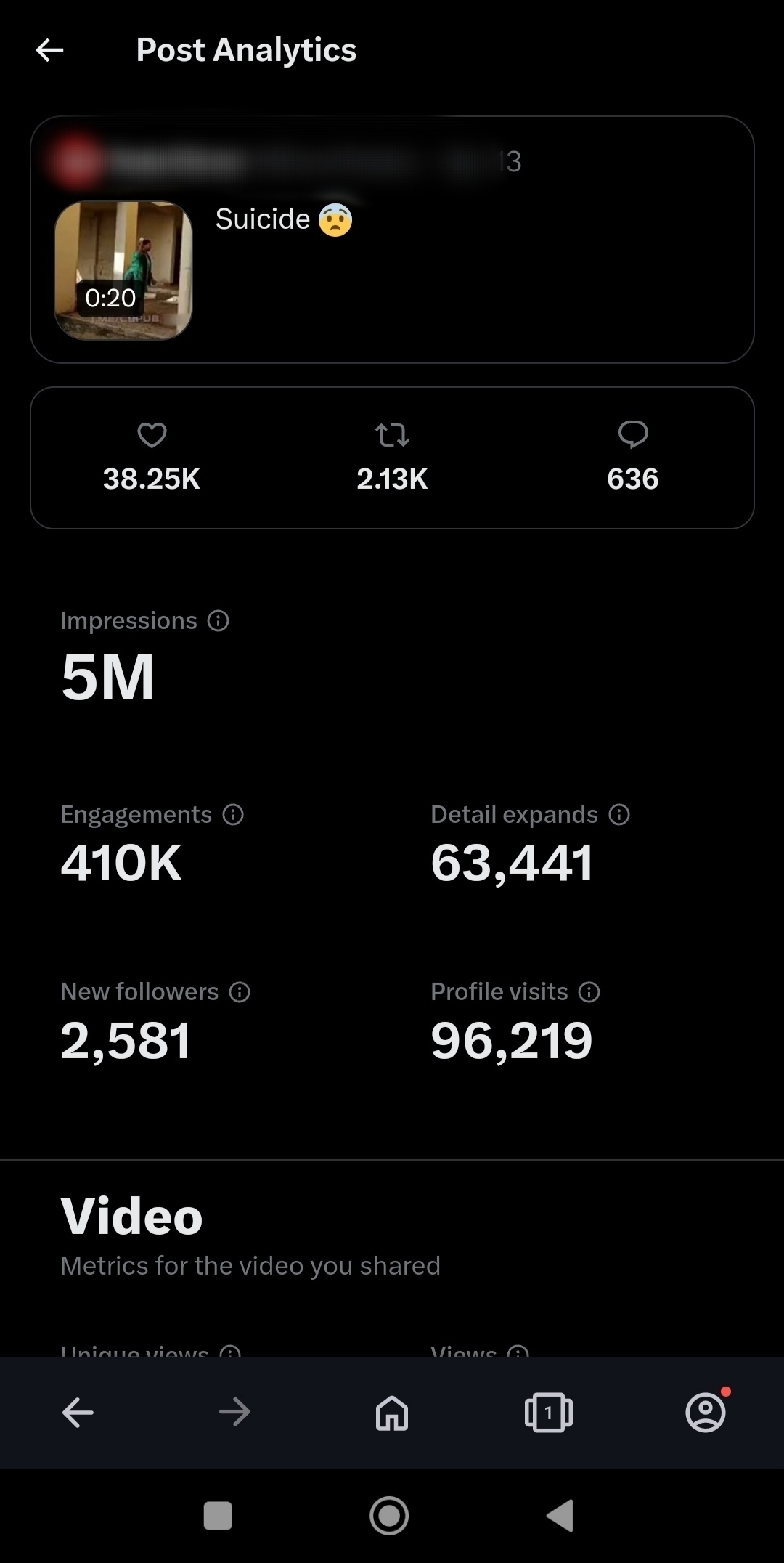Show info about Impressions
784x1563 pixels.
coord(219,621)
